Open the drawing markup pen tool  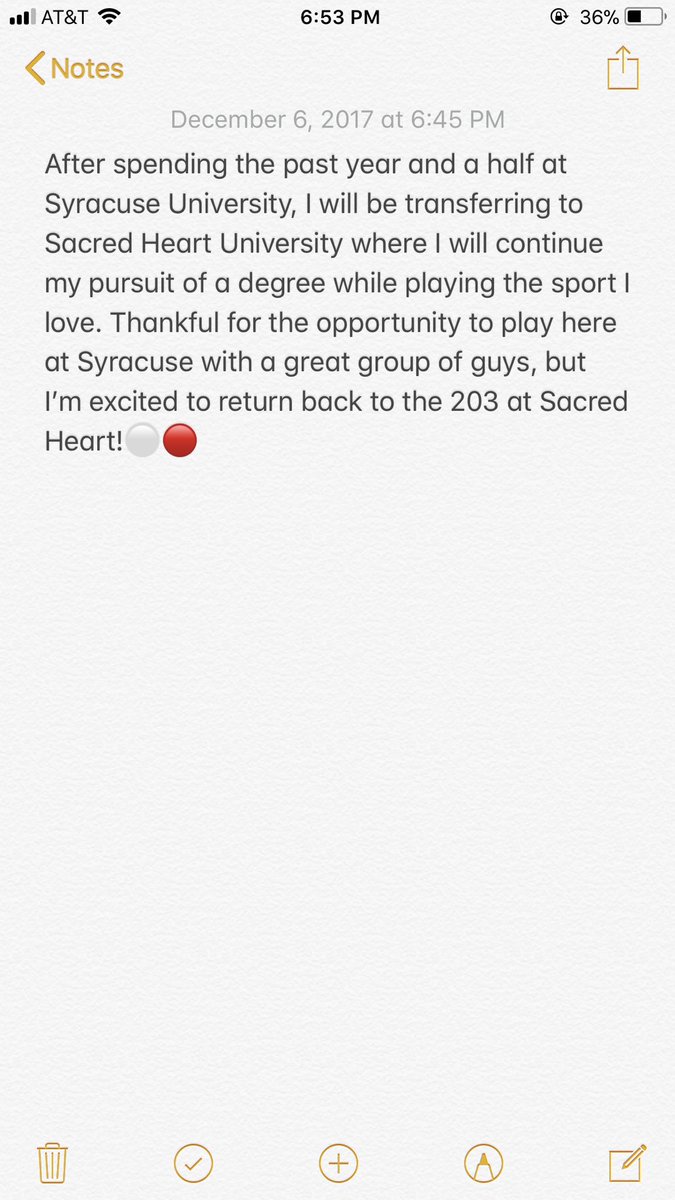(x=483, y=1163)
